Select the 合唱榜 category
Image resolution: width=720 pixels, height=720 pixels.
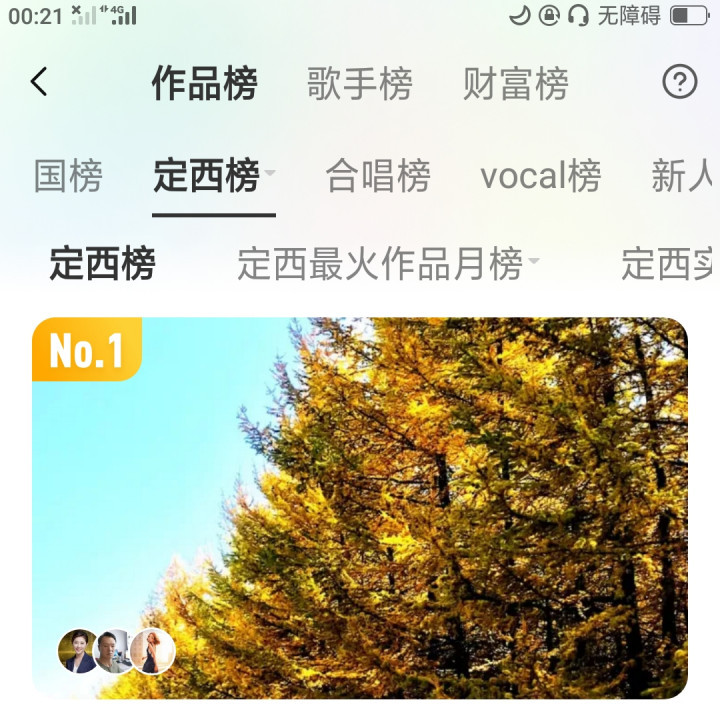pos(378,176)
